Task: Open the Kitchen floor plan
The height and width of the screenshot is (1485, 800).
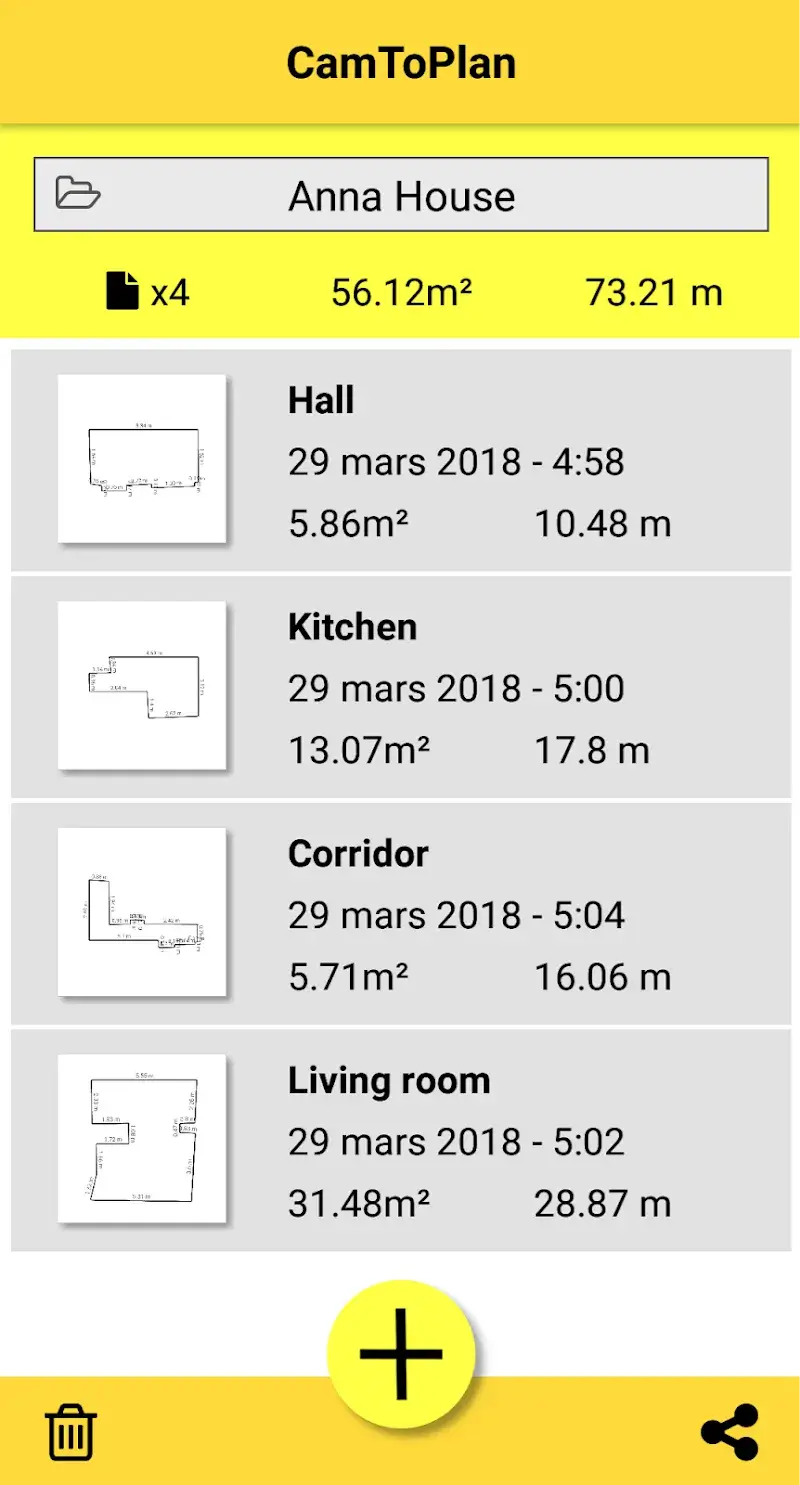Action: pos(400,686)
